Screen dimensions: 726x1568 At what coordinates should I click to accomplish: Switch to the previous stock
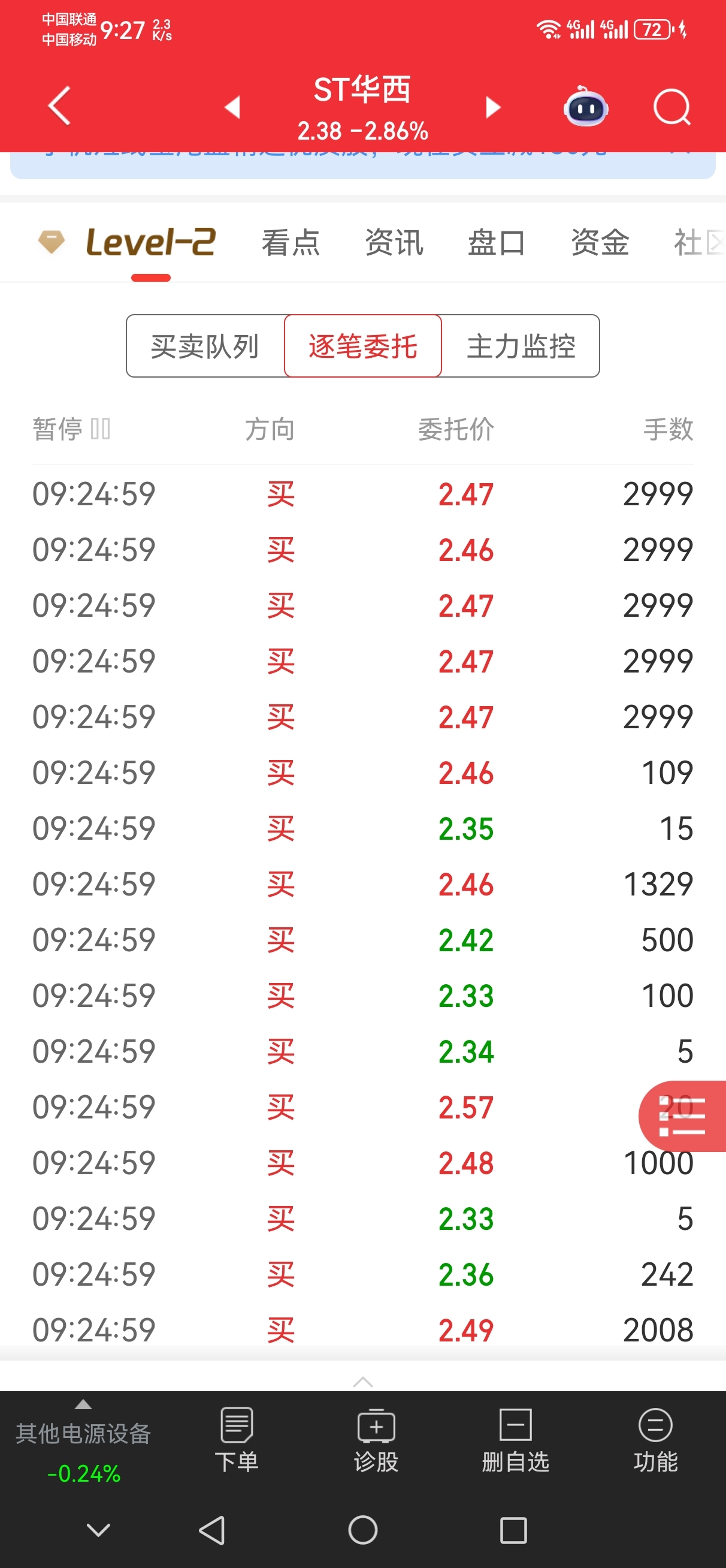[232, 107]
